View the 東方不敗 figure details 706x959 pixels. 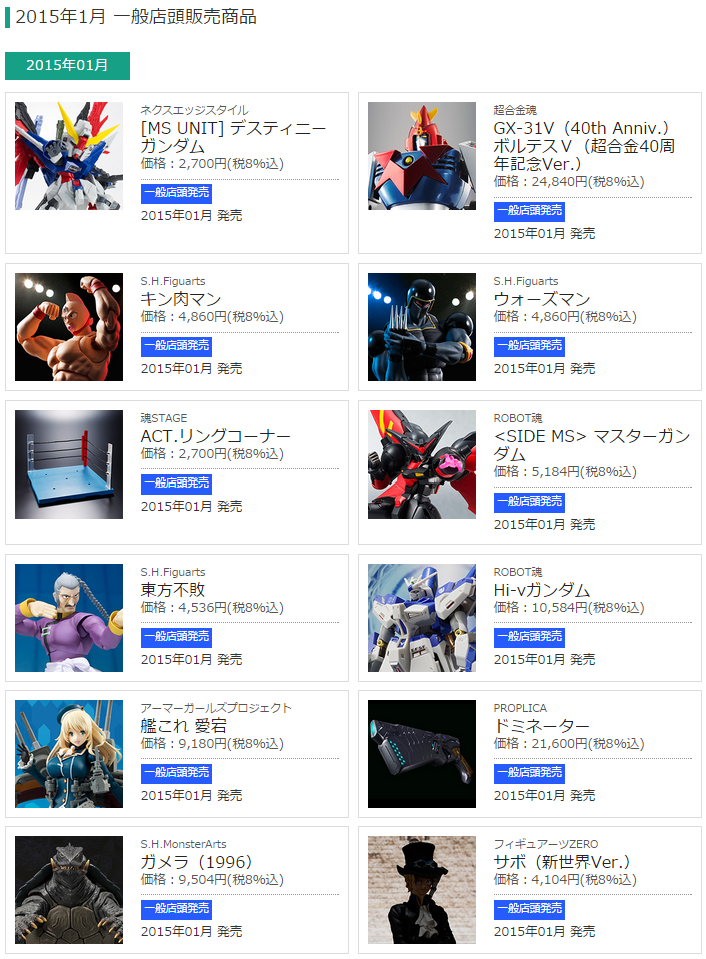click(172, 589)
